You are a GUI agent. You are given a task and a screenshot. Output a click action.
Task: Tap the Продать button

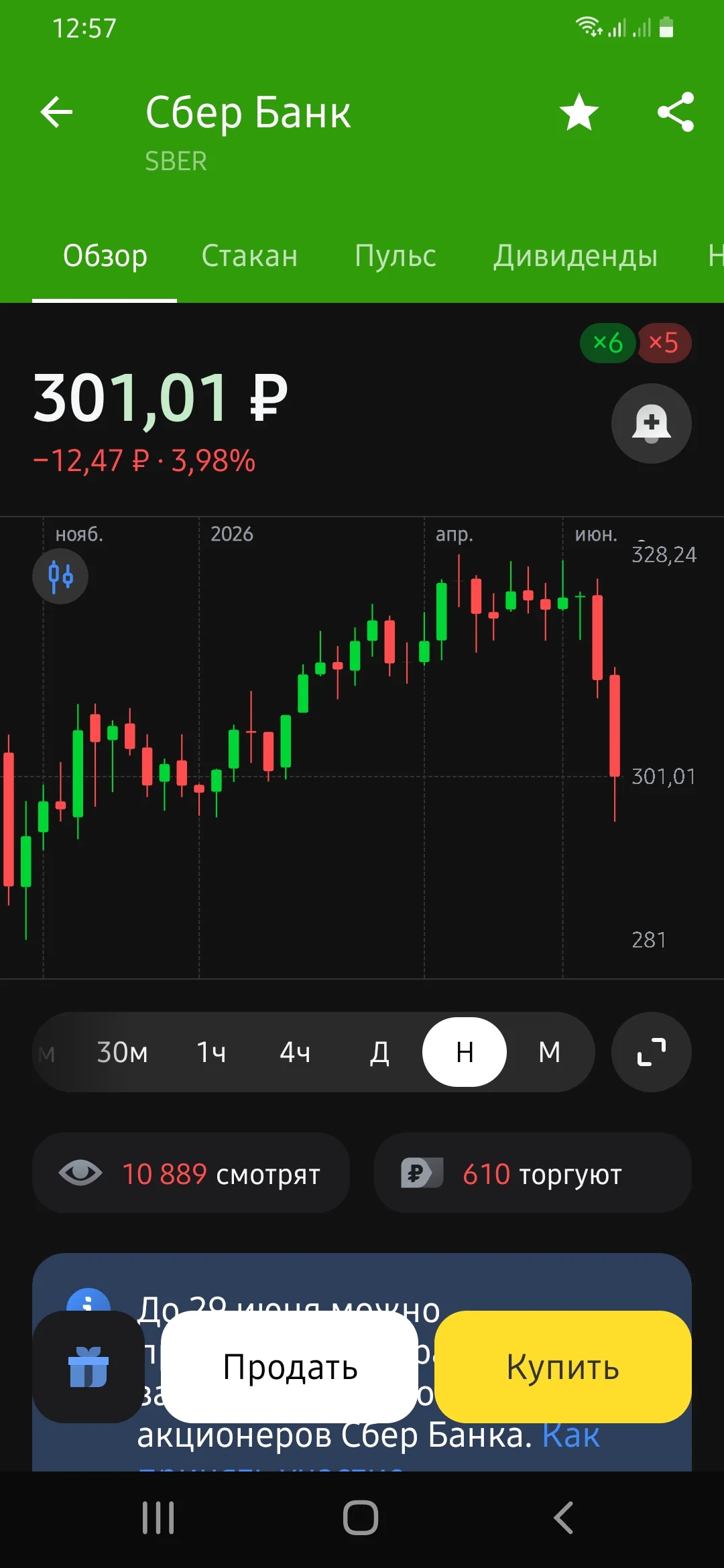[290, 1367]
